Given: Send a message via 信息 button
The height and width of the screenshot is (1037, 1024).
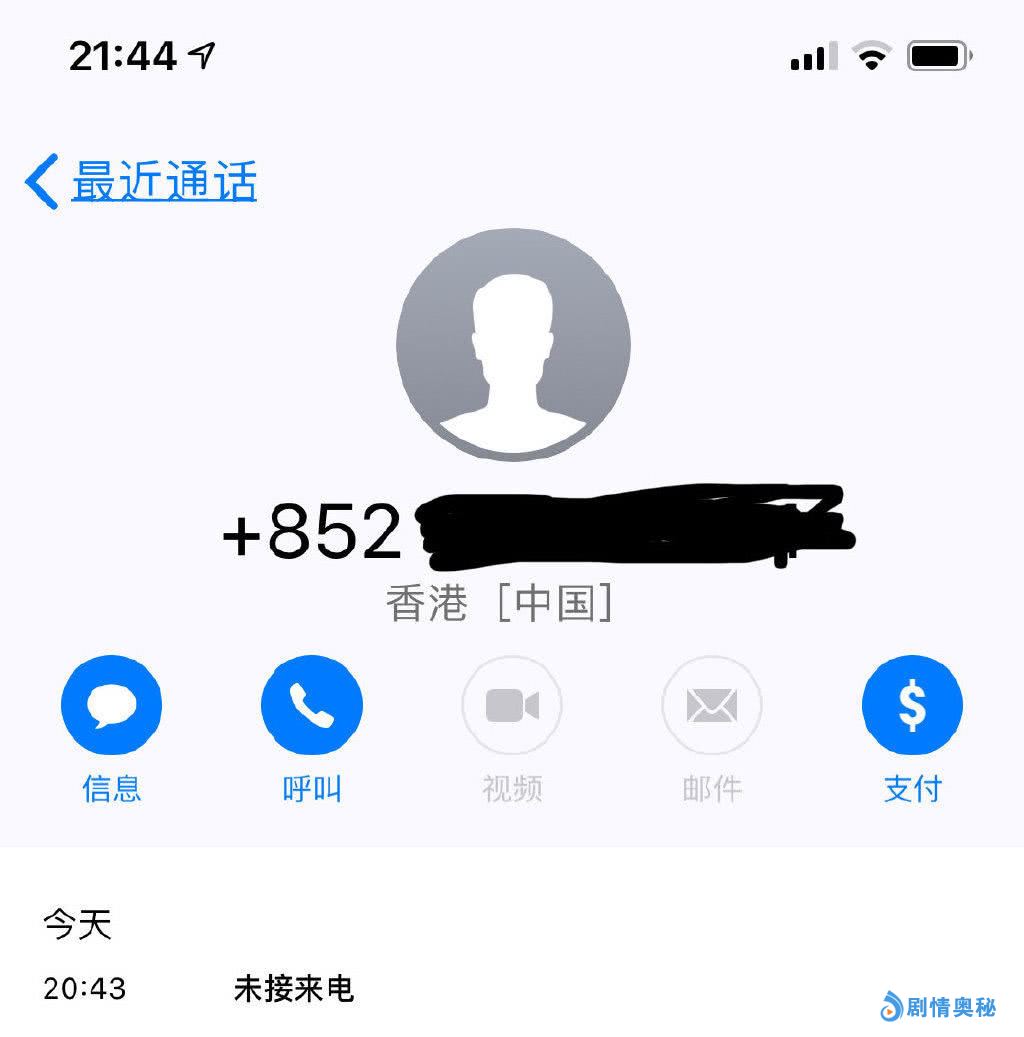Looking at the screenshot, I should (111, 706).
